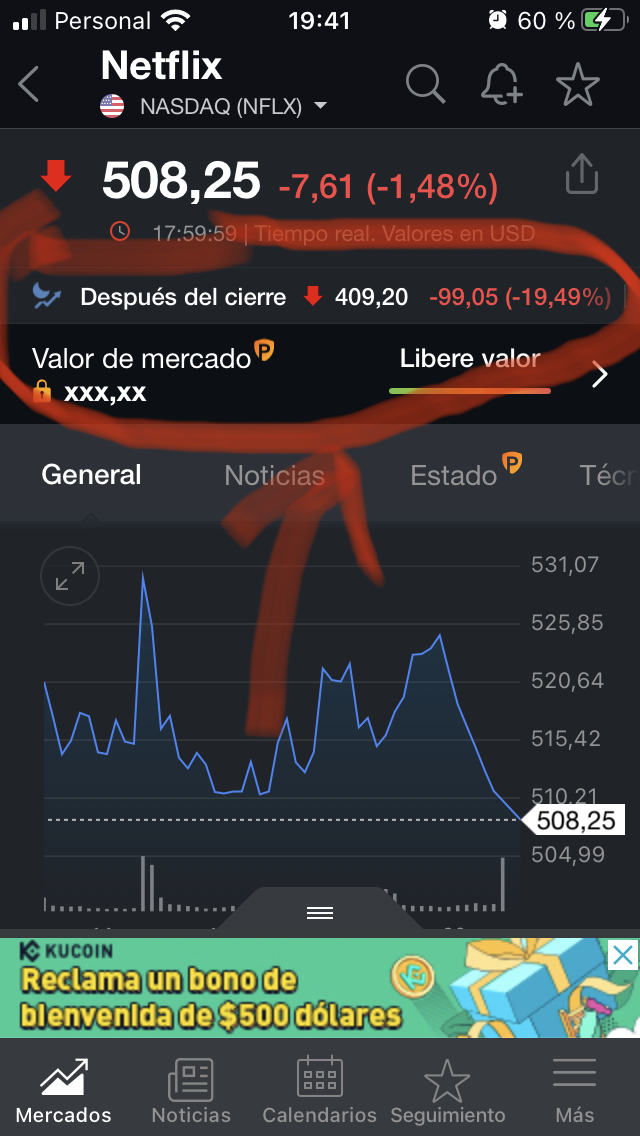
Task: Switch to the Noticias top tab
Action: (x=274, y=476)
